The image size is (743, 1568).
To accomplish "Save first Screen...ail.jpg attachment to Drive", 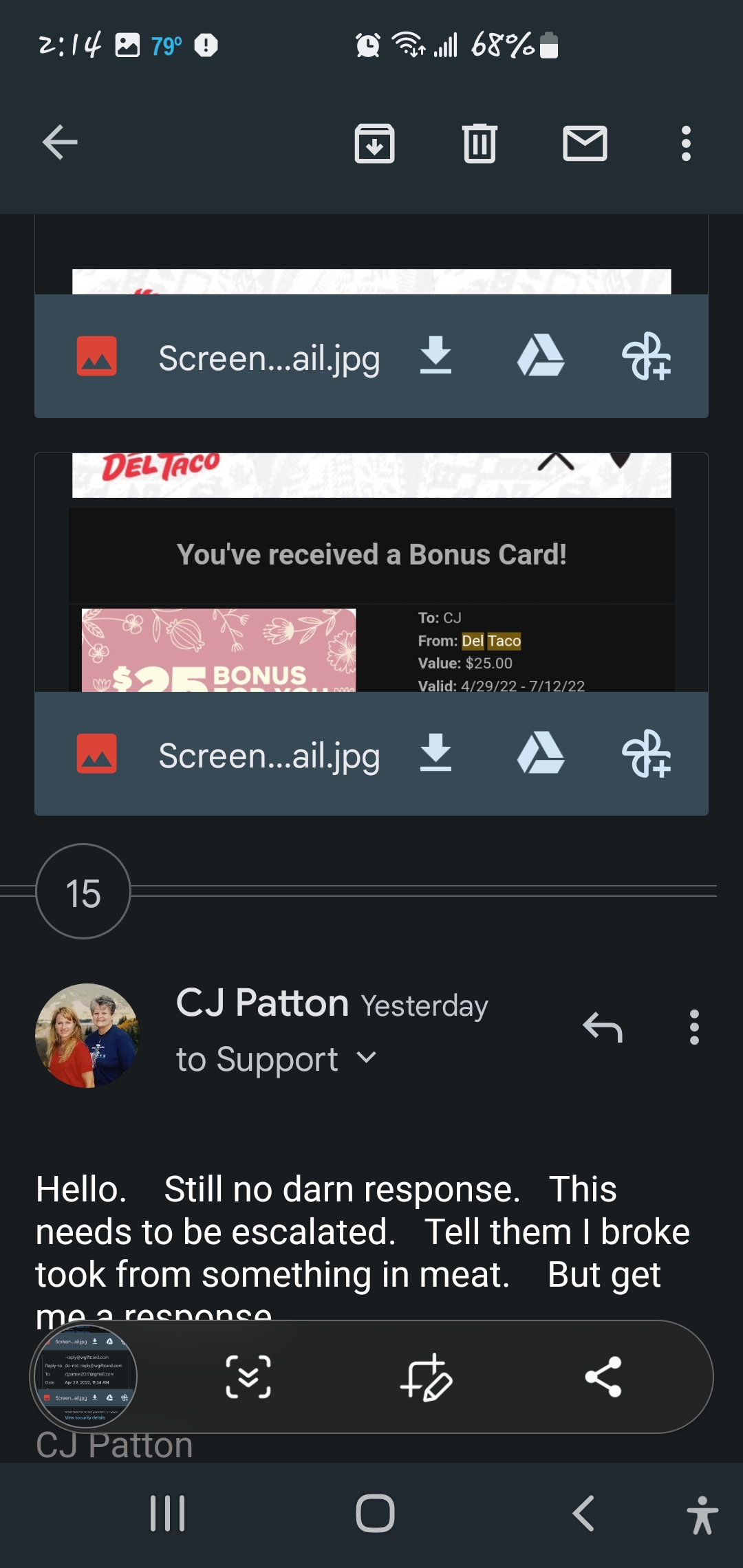I will coord(541,356).
